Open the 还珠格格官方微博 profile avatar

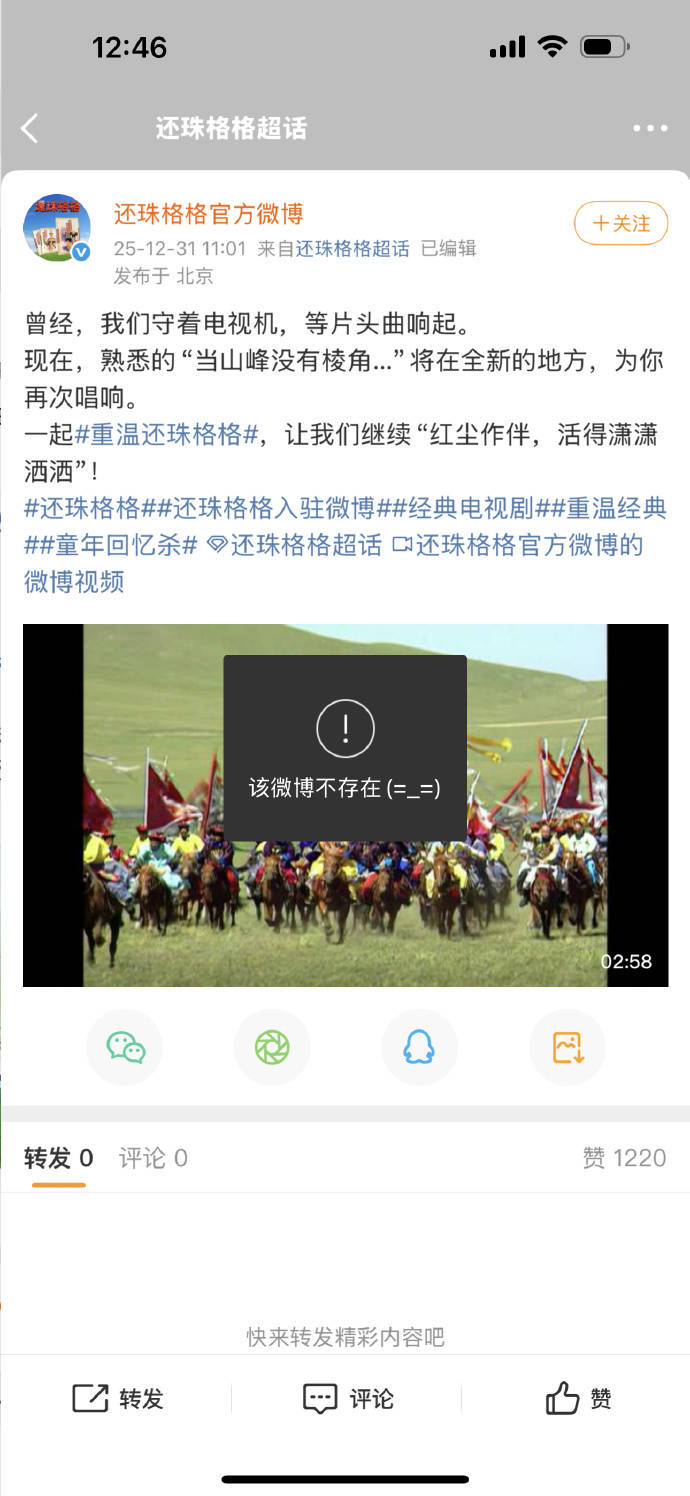click(57, 228)
